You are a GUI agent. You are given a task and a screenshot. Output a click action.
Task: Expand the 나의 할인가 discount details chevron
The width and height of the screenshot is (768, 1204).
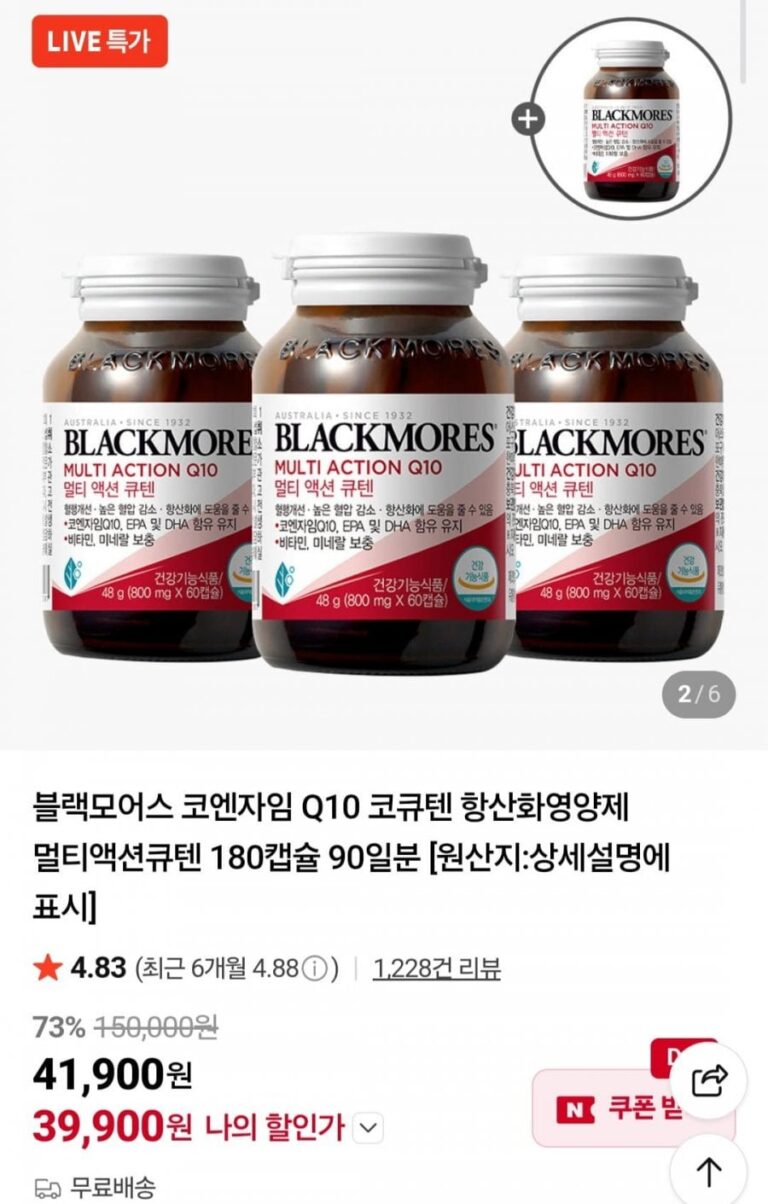(x=369, y=1129)
